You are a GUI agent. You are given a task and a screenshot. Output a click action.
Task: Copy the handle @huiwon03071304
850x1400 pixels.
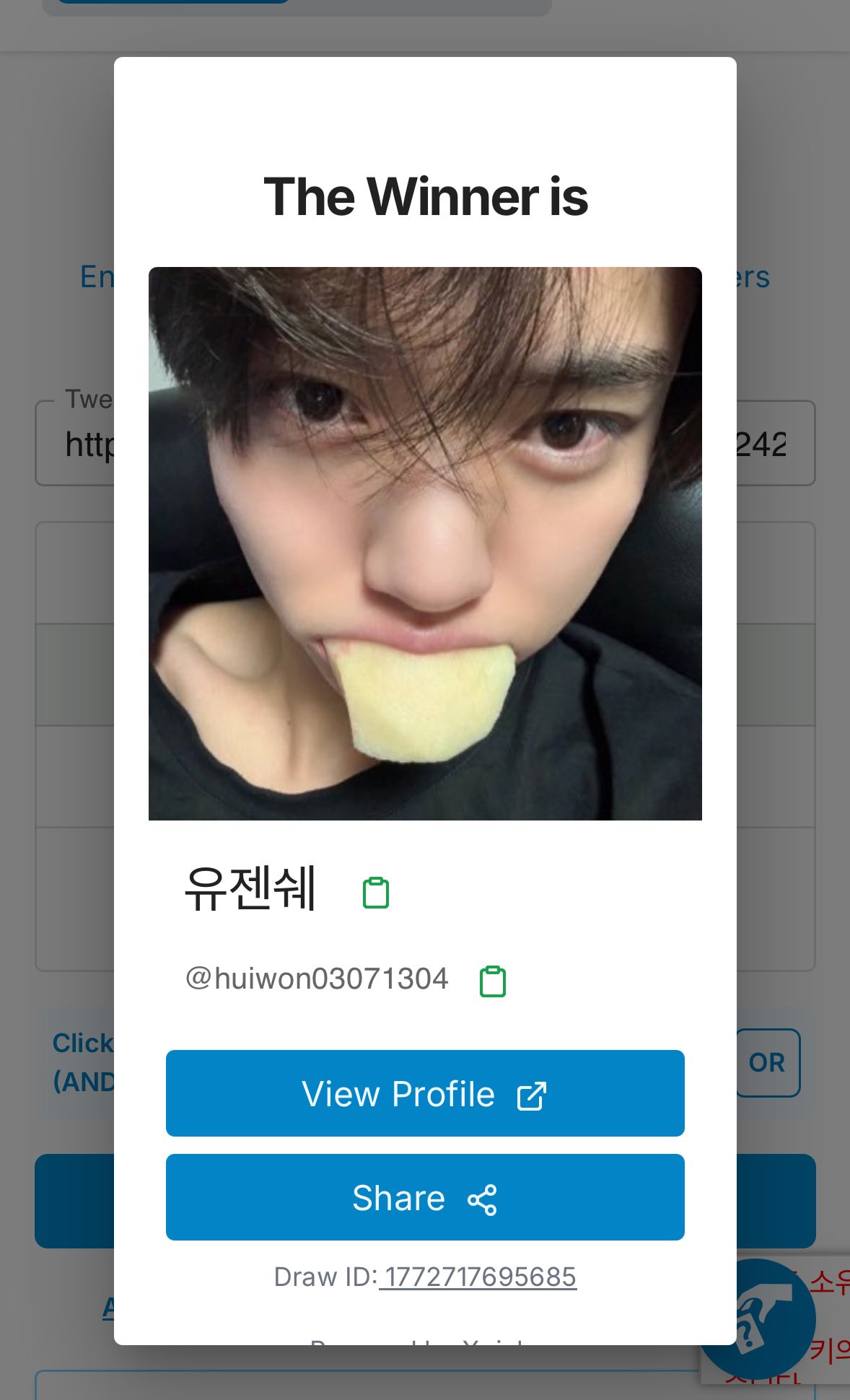point(493,981)
